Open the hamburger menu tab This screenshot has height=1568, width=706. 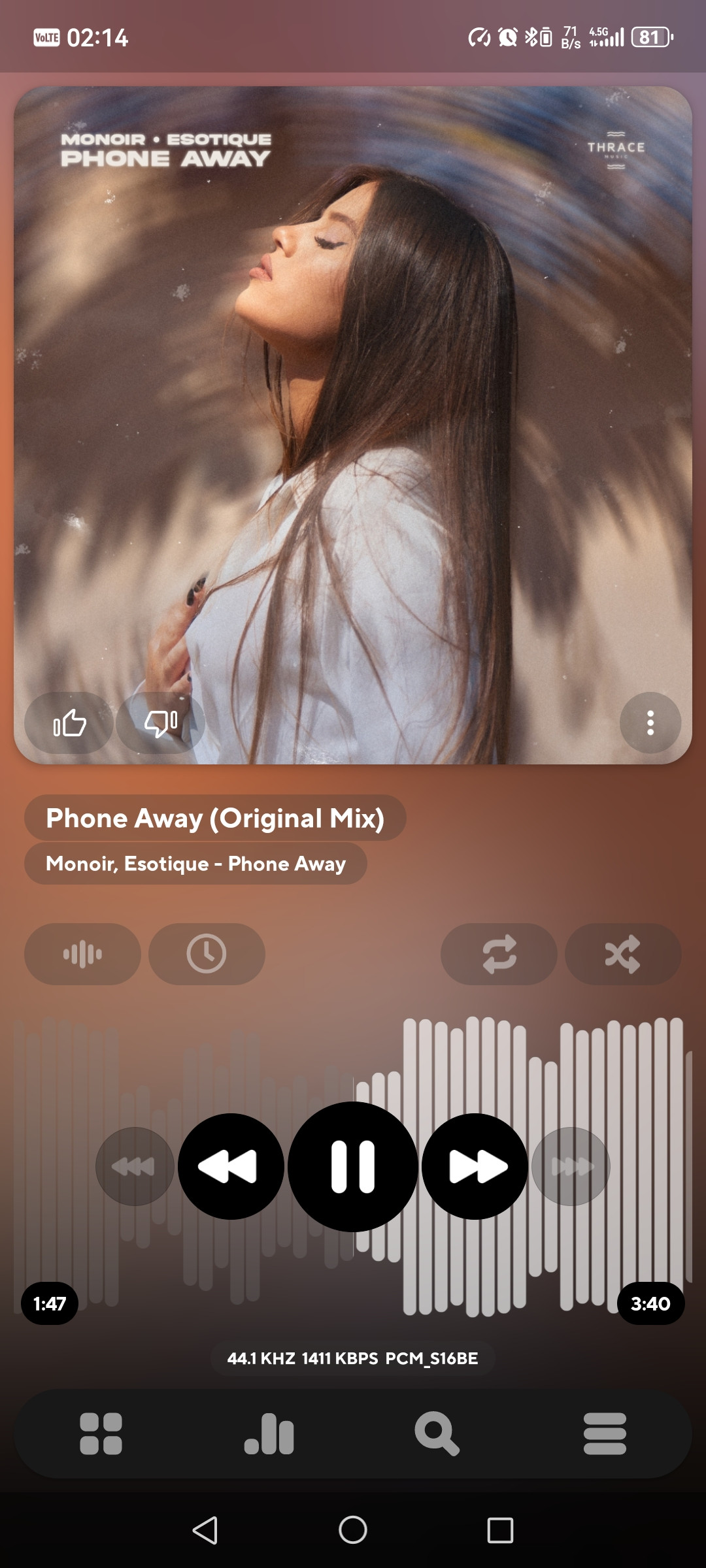click(605, 1434)
